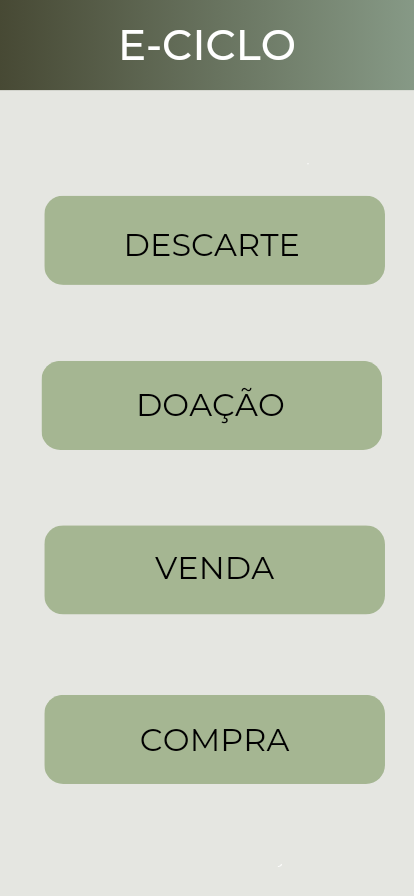Choose the VENDA button
The width and height of the screenshot is (414, 896).
tap(214, 570)
